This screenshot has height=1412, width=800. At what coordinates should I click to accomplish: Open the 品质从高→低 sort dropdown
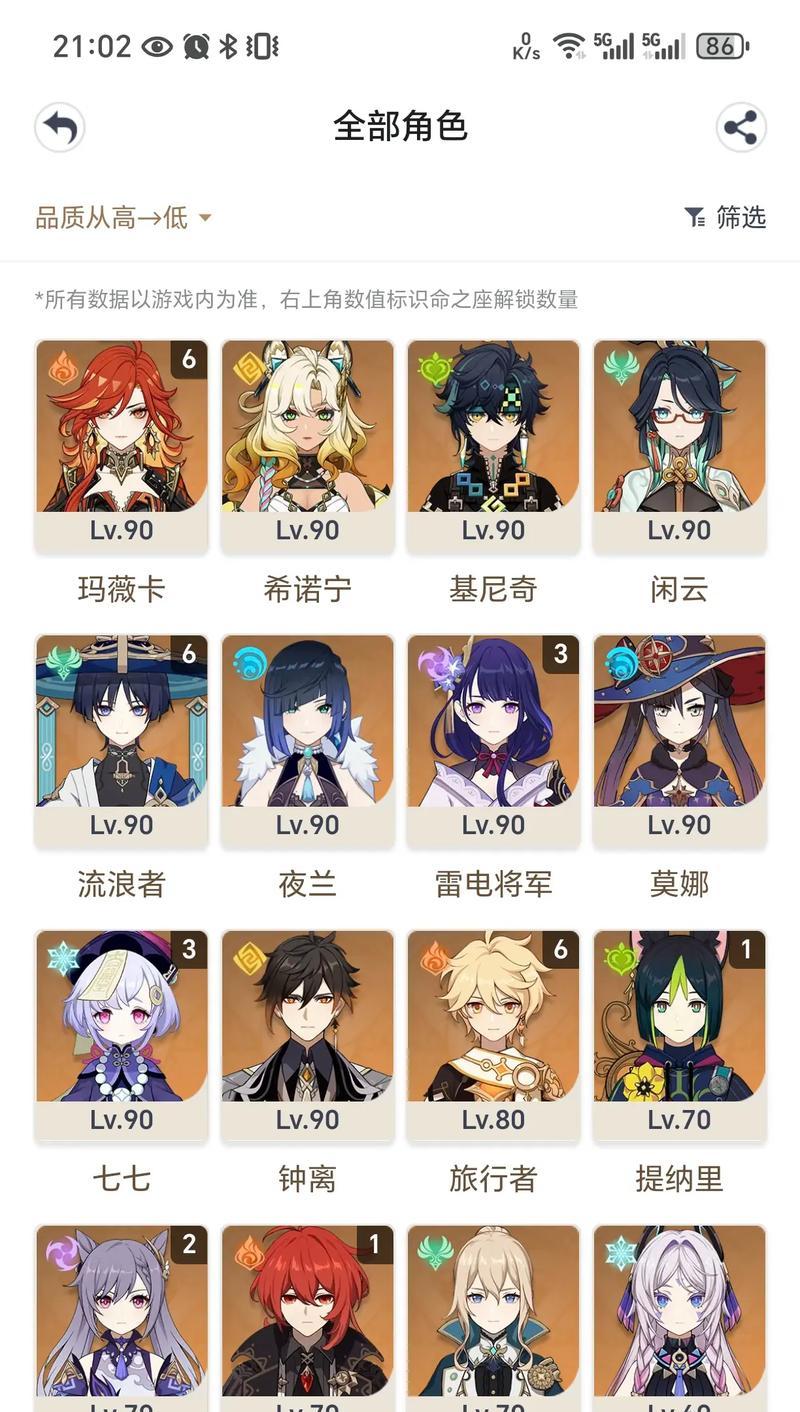[x=123, y=217]
